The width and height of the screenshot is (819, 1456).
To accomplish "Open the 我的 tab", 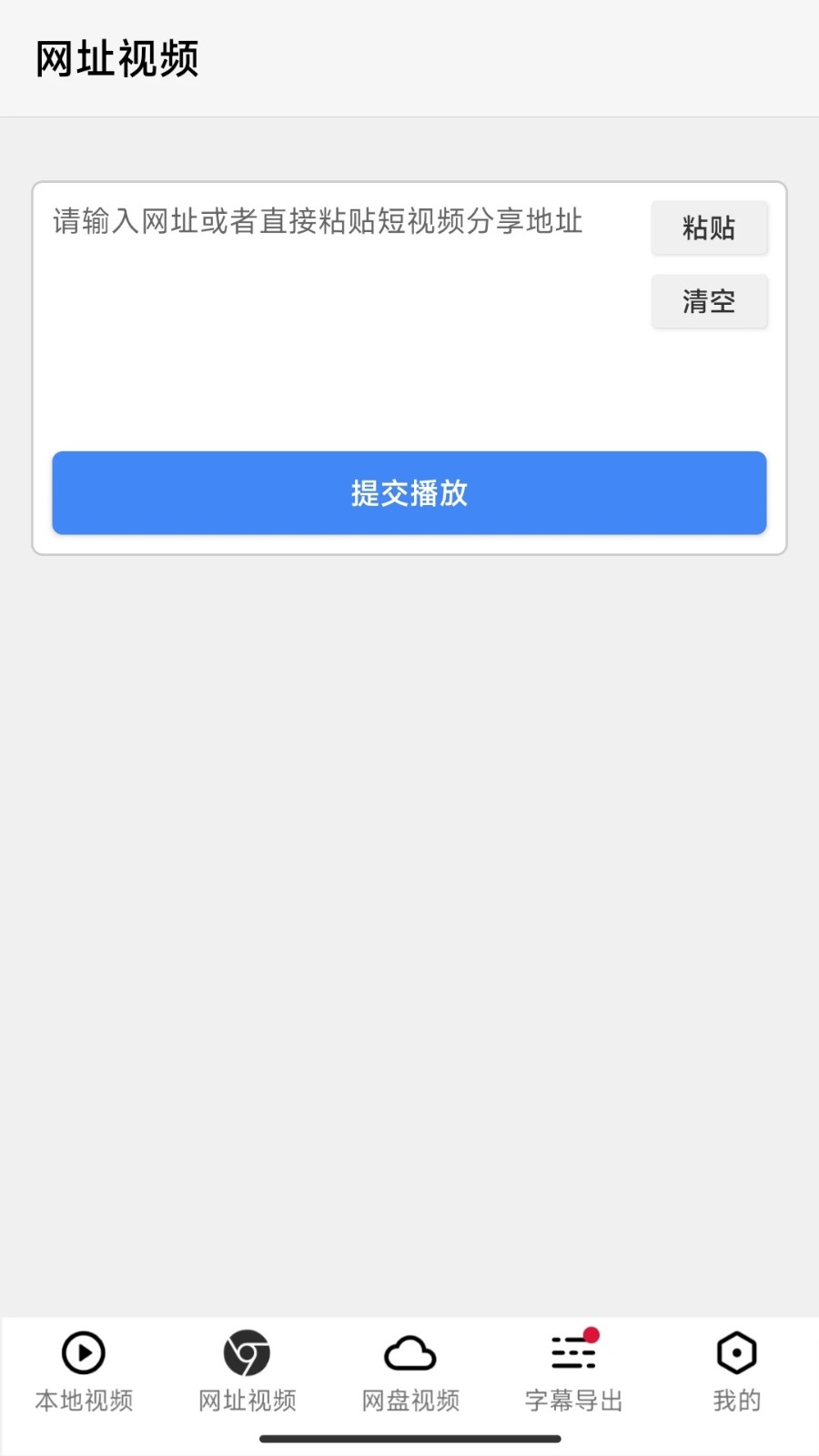I will (x=736, y=1374).
